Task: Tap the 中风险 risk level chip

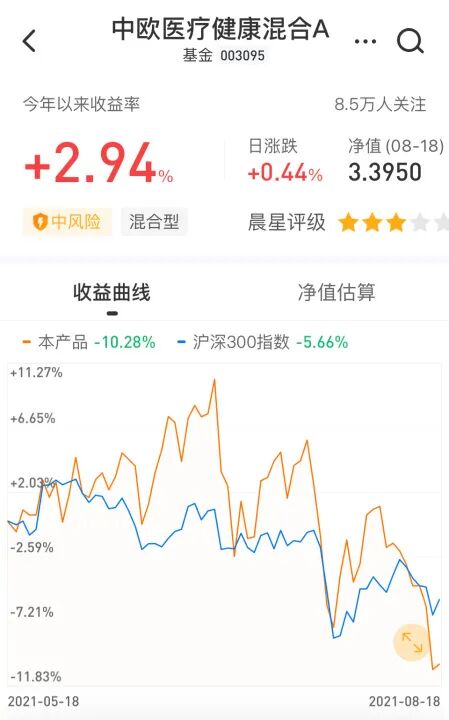Action: pyautogui.click(x=67, y=222)
